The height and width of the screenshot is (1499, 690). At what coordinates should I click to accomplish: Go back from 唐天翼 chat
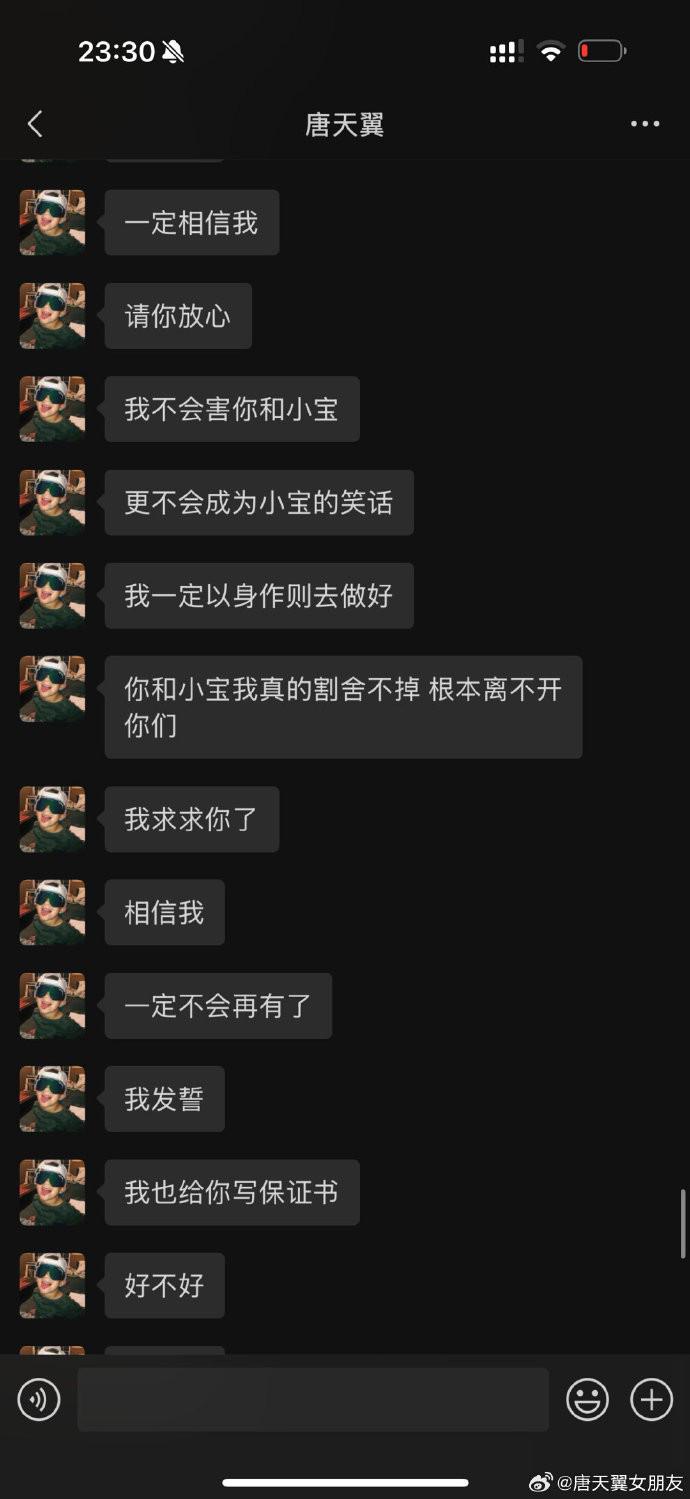pyautogui.click(x=35, y=125)
